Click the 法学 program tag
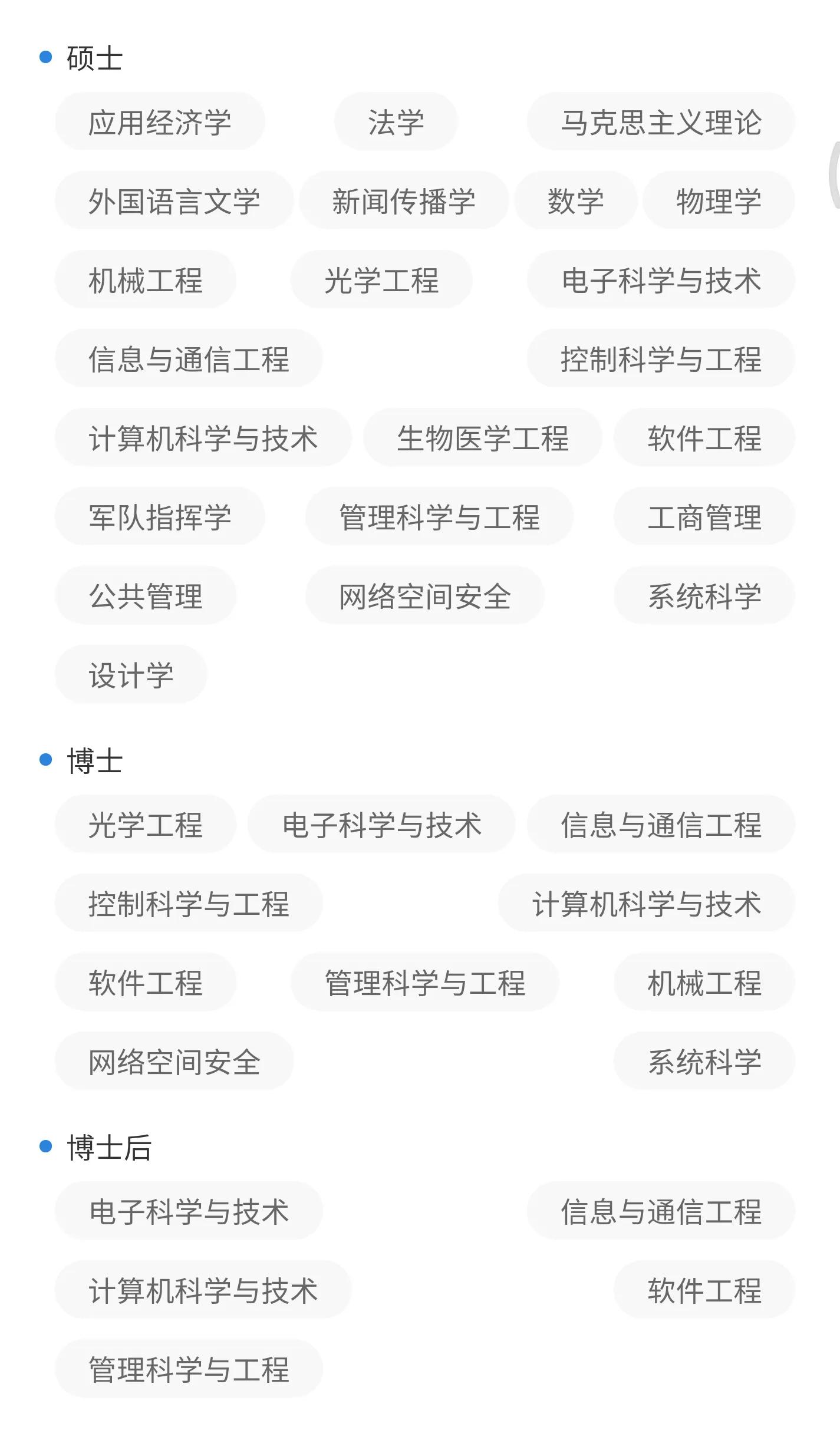840x1440 pixels. (x=396, y=121)
